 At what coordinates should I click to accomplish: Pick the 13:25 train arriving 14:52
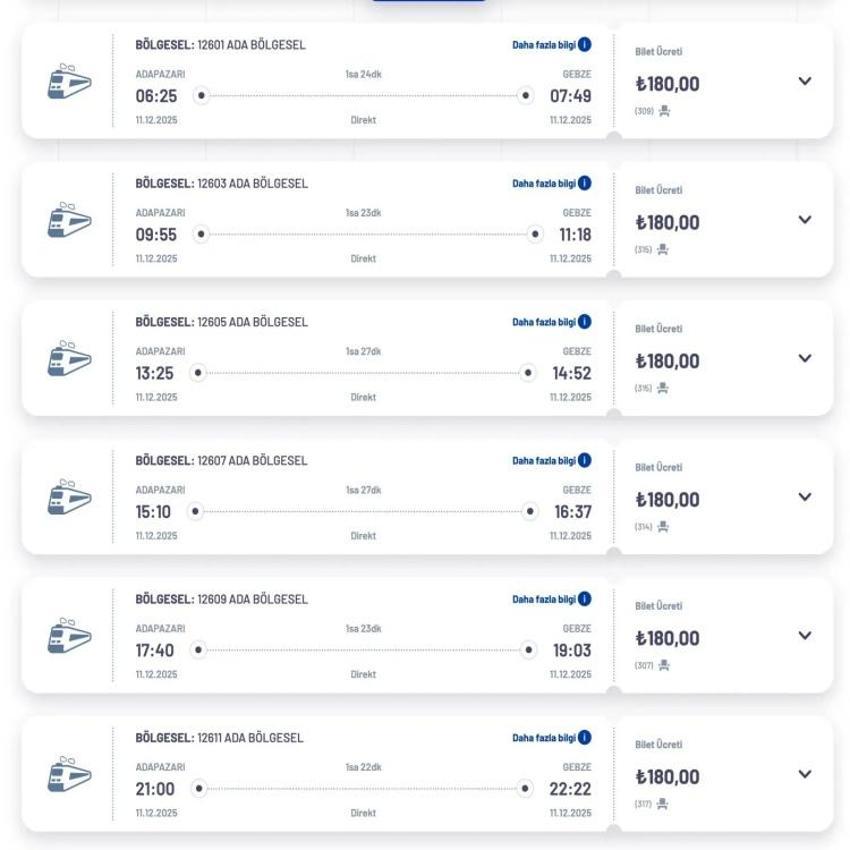[x=362, y=373]
